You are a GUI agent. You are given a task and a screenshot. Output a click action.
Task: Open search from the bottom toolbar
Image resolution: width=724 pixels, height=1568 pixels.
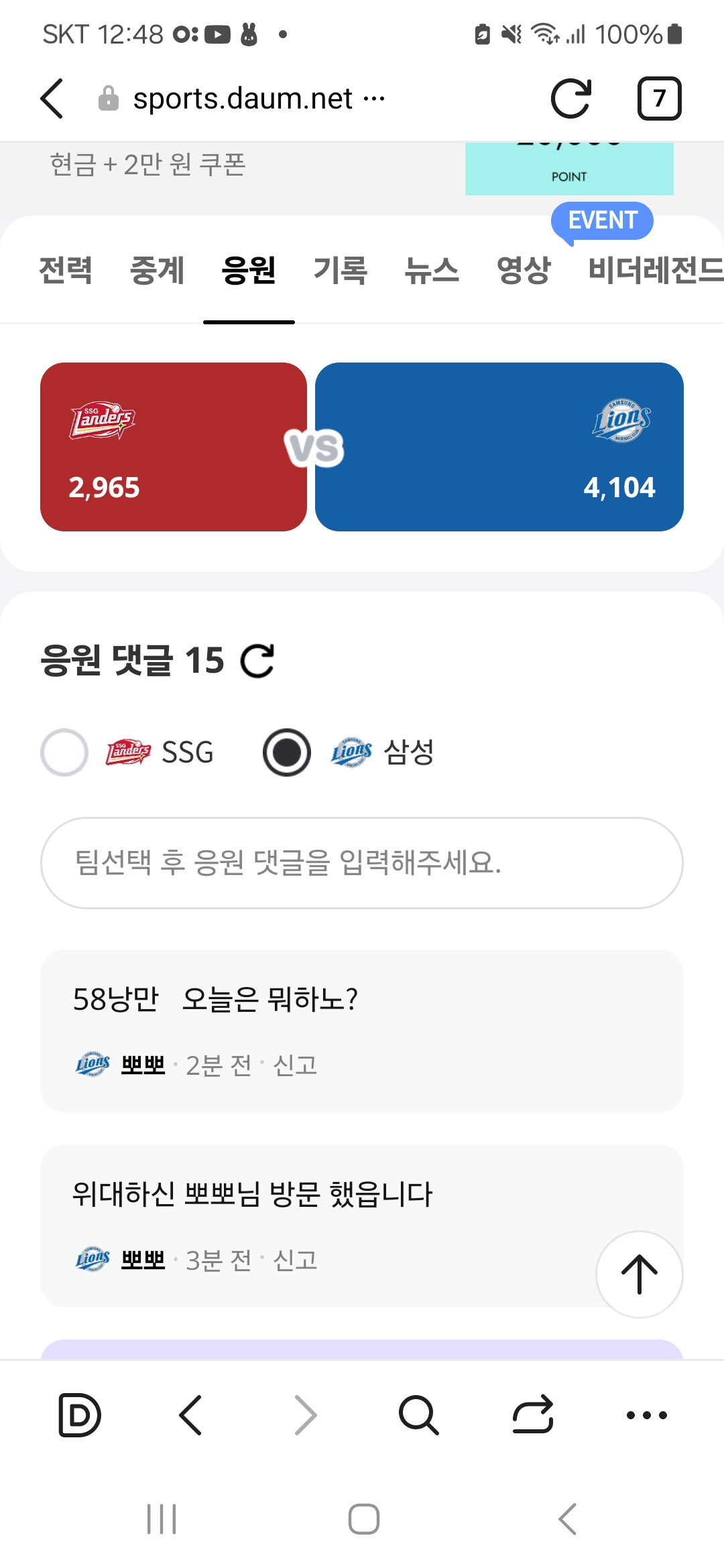coord(419,1415)
